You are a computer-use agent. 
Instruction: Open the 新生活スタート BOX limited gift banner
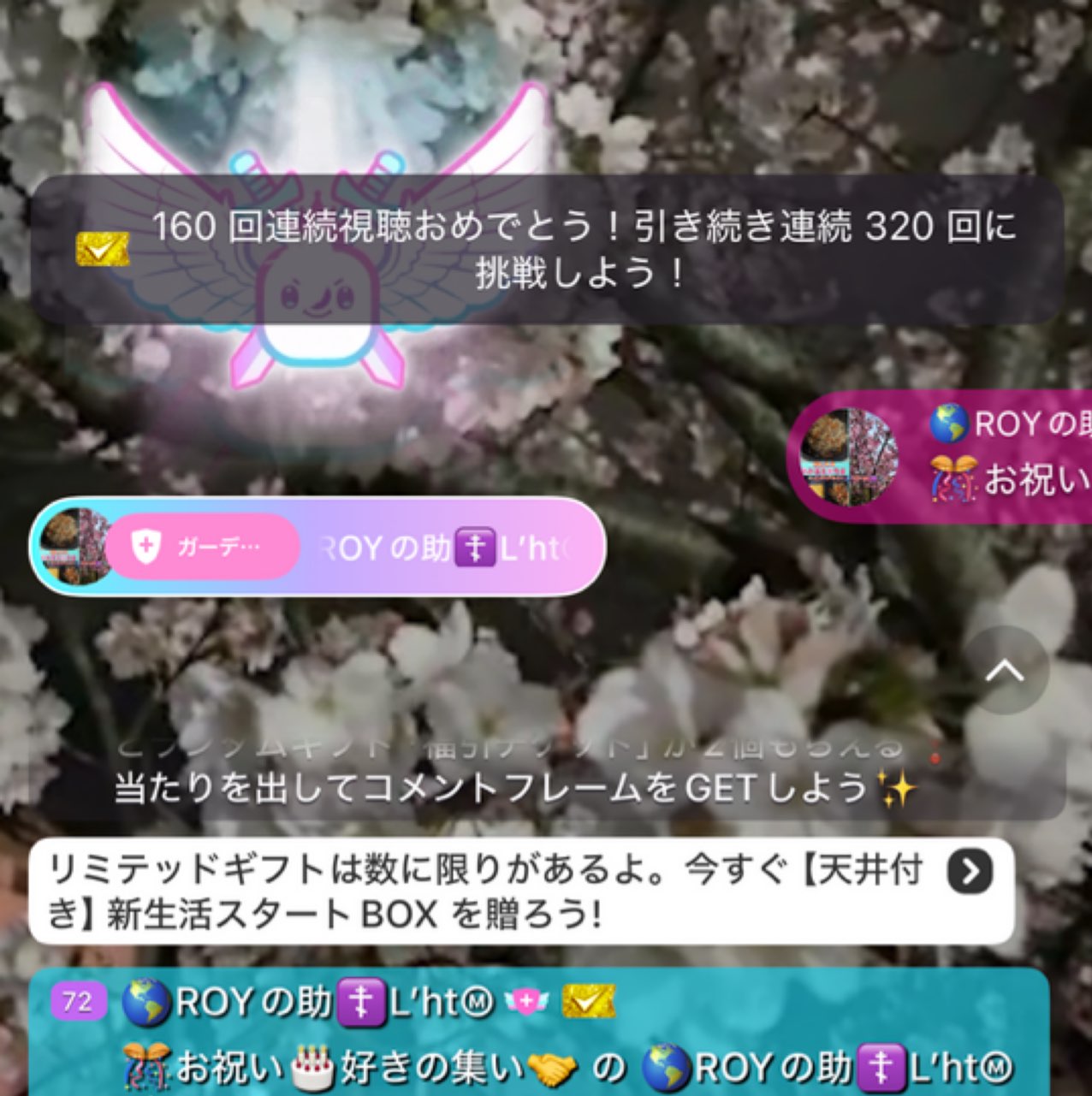pyautogui.click(x=520, y=892)
